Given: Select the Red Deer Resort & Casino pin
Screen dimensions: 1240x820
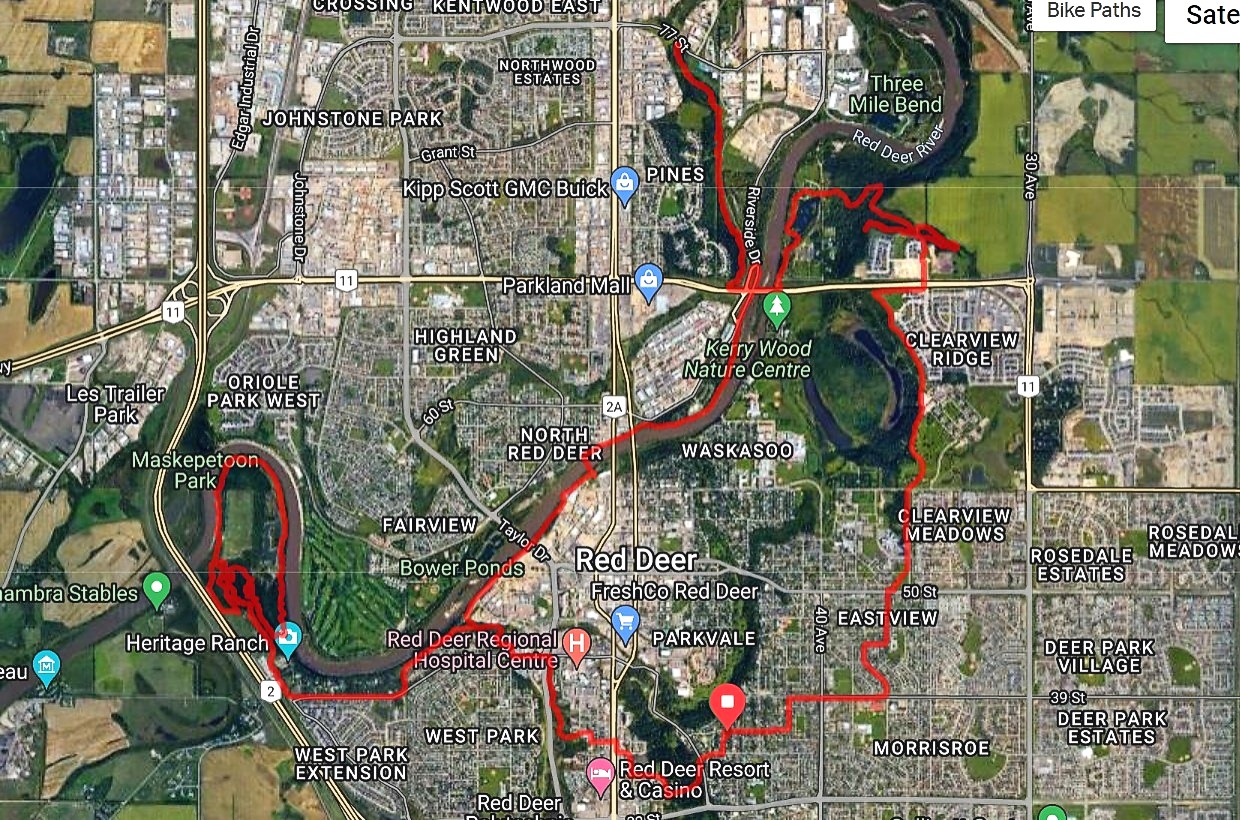Looking at the screenshot, I should point(600,775).
